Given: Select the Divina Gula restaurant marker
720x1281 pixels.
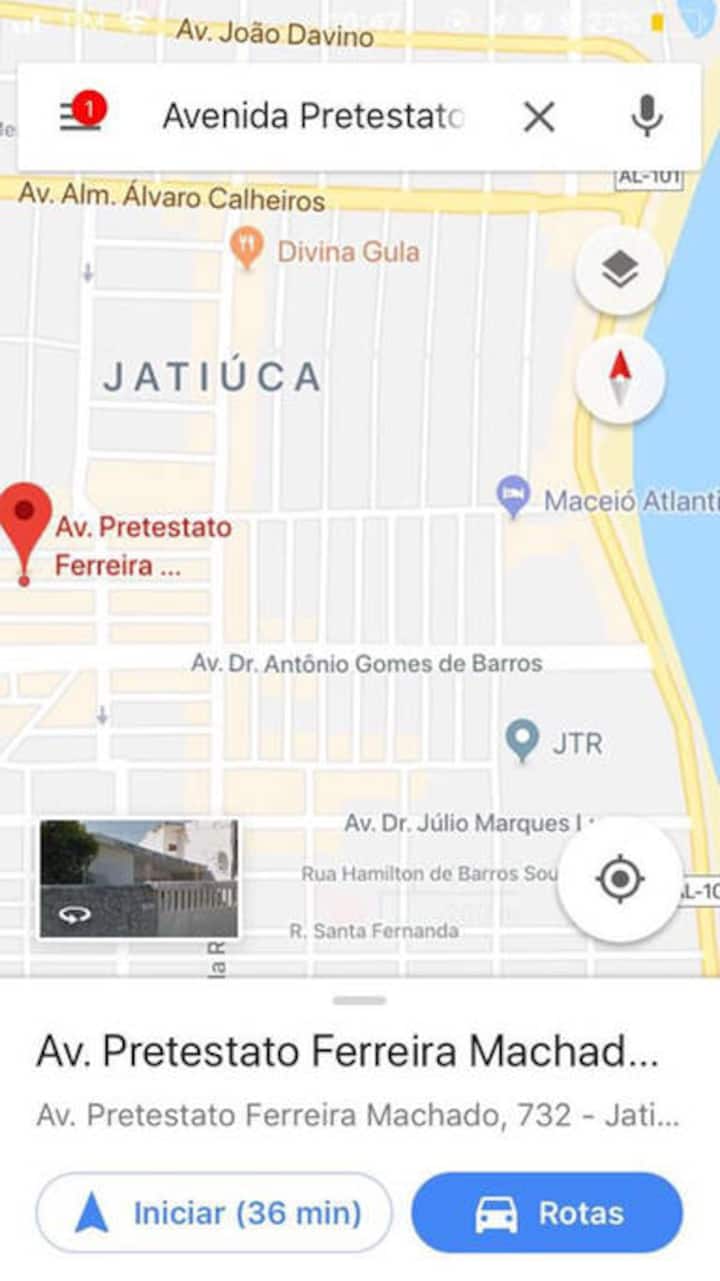Looking at the screenshot, I should pyautogui.click(x=246, y=249).
